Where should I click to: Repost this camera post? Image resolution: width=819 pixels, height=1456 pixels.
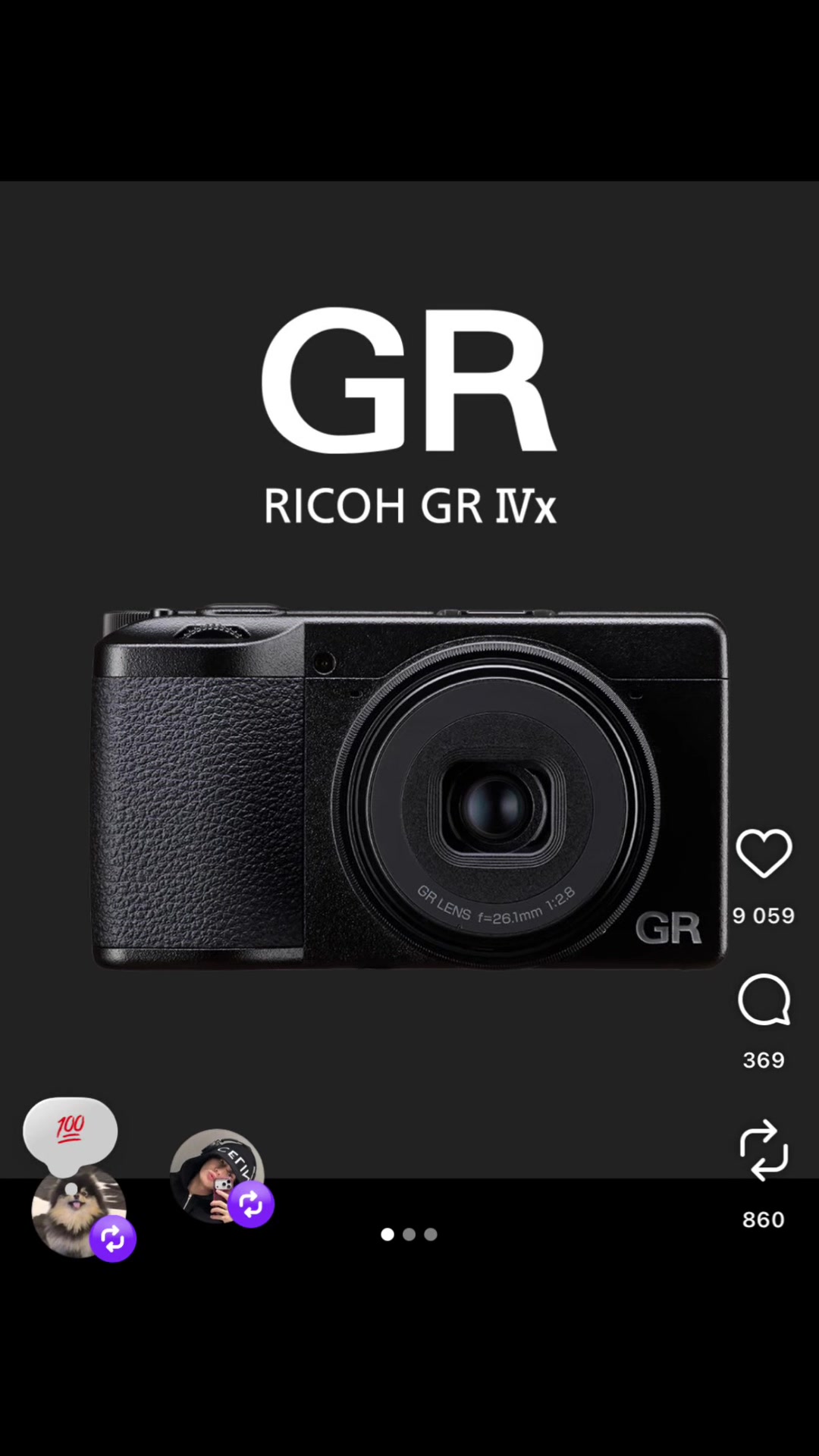tap(764, 1150)
